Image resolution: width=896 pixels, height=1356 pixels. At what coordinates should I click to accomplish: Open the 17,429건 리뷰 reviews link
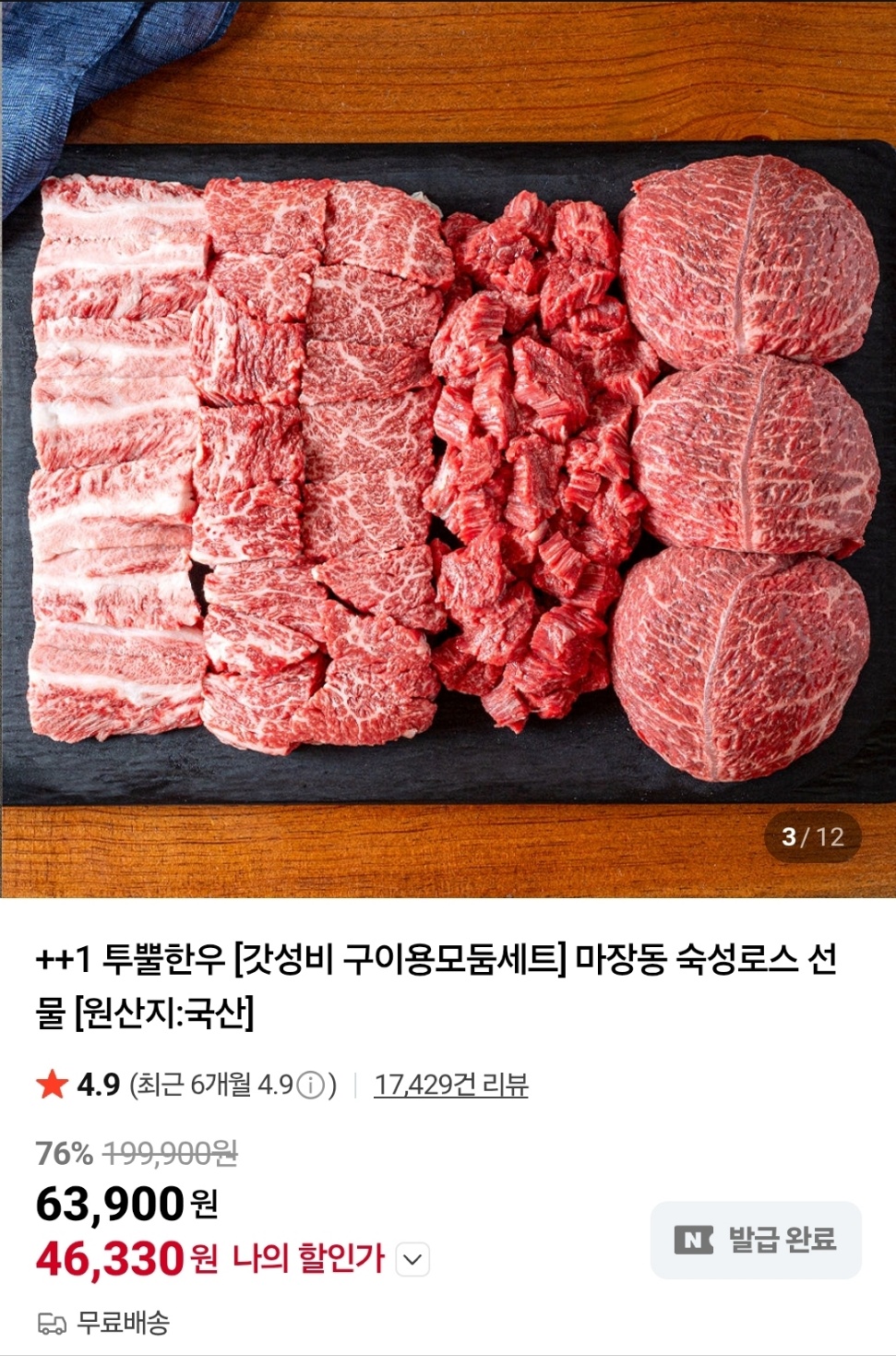coord(450,1085)
